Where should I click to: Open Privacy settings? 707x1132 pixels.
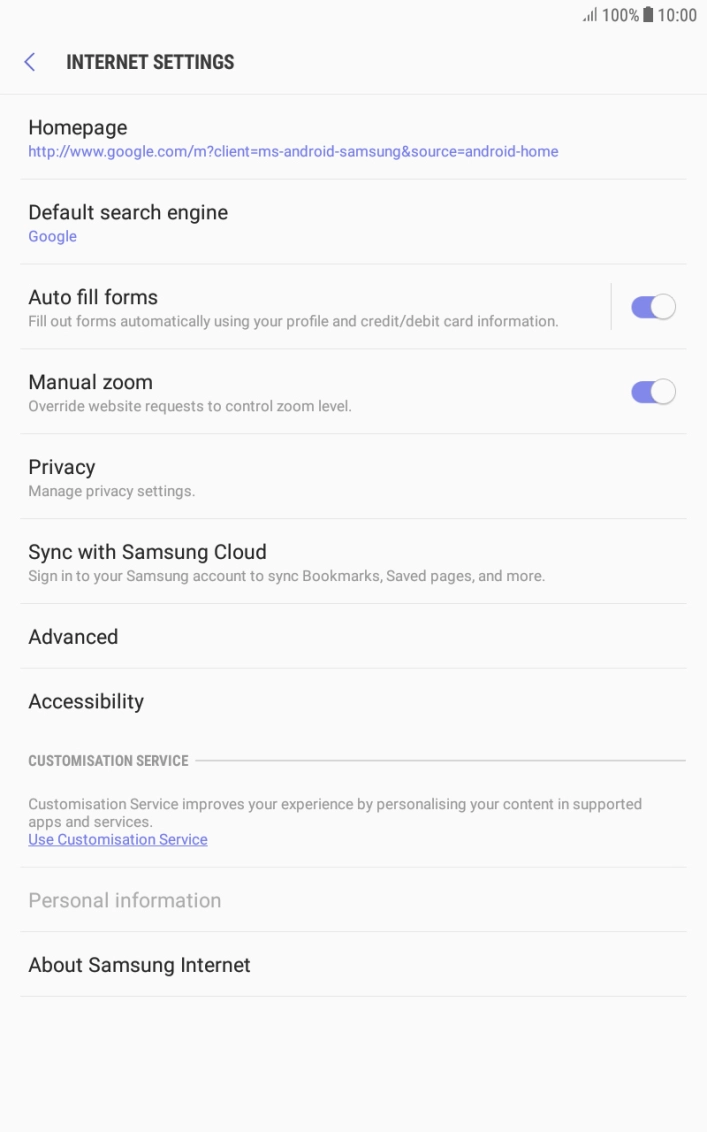pyautogui.click(x=353, y=477)
